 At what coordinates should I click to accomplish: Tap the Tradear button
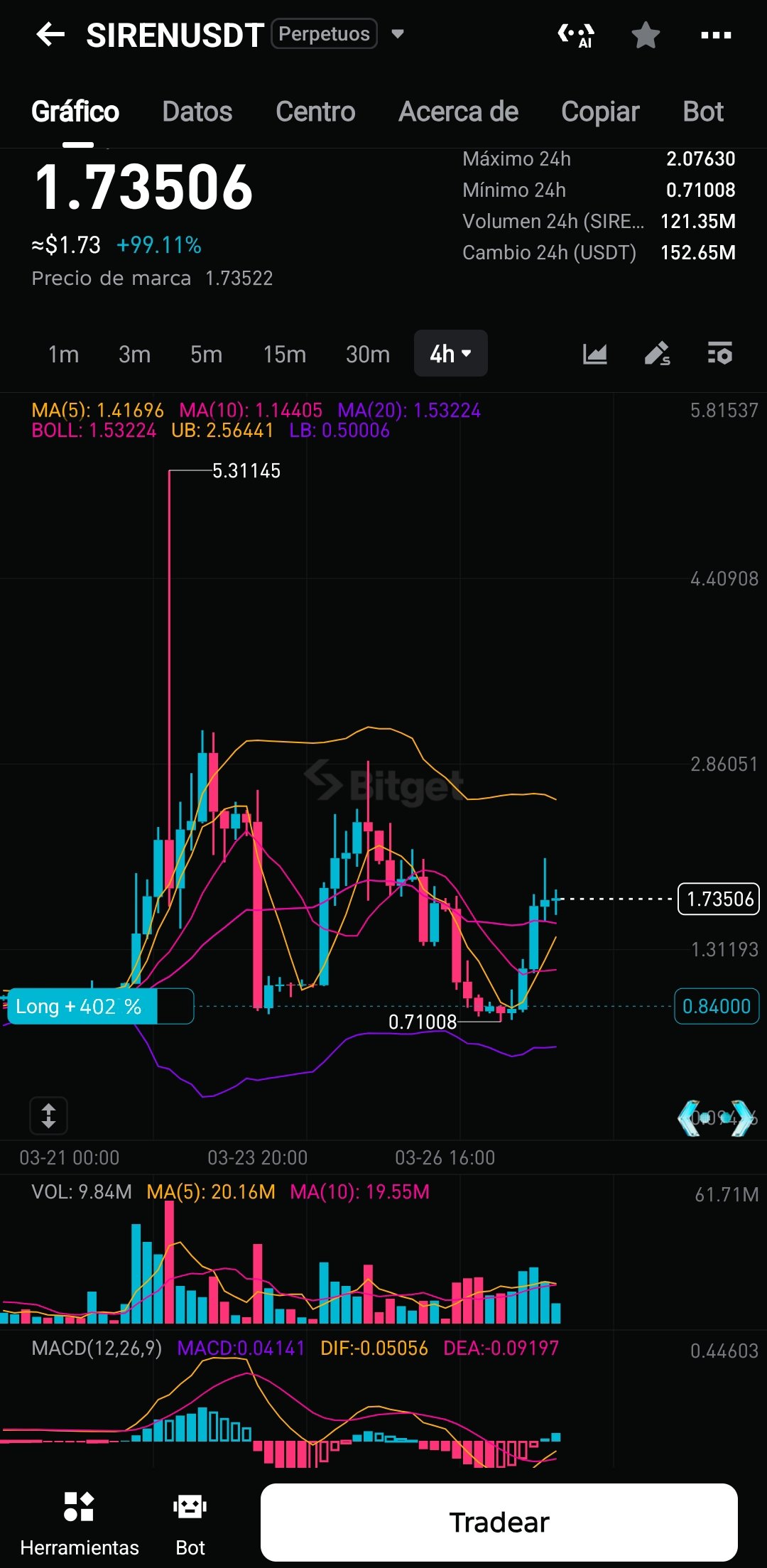(x=499, y=1522)
